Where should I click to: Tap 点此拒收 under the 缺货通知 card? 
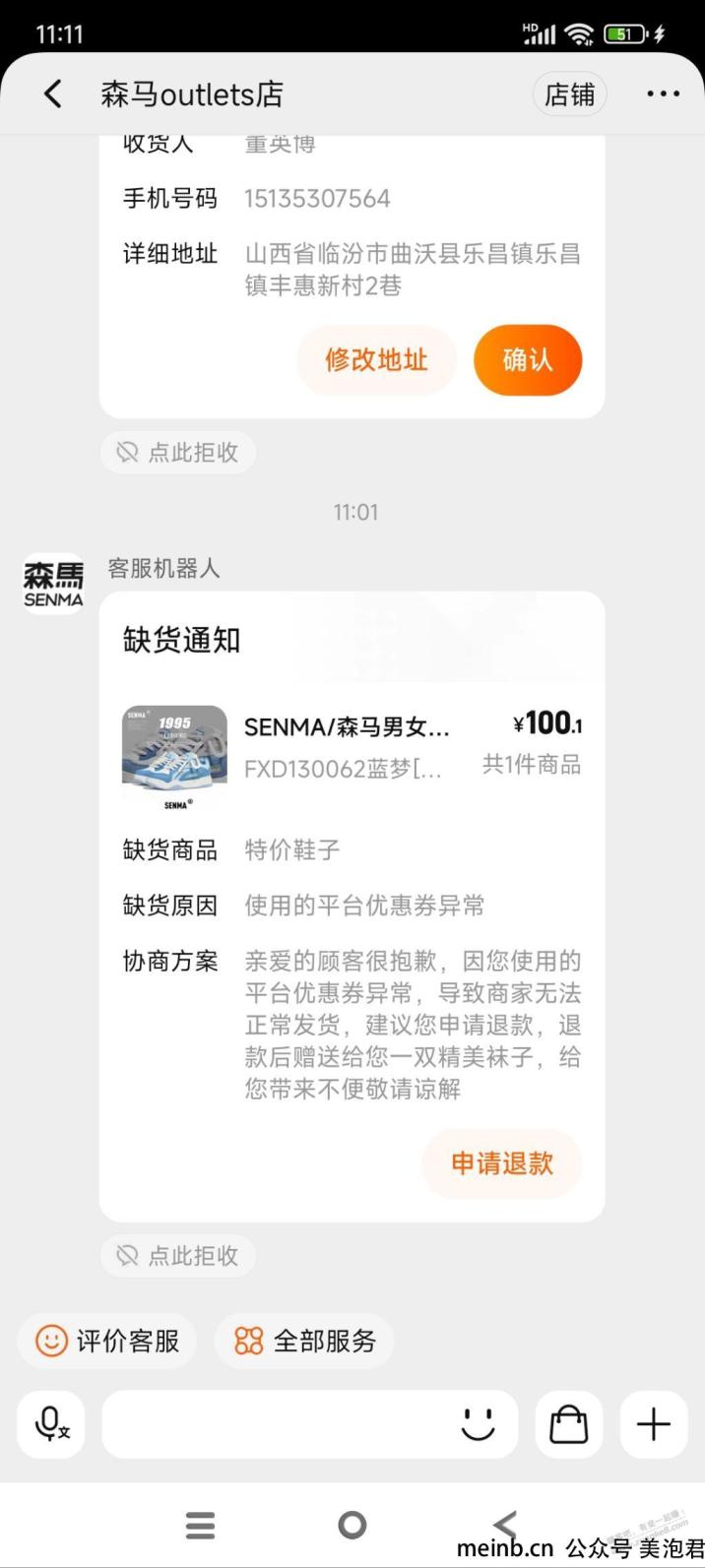pyautogui.click(x=178, y=1256)
